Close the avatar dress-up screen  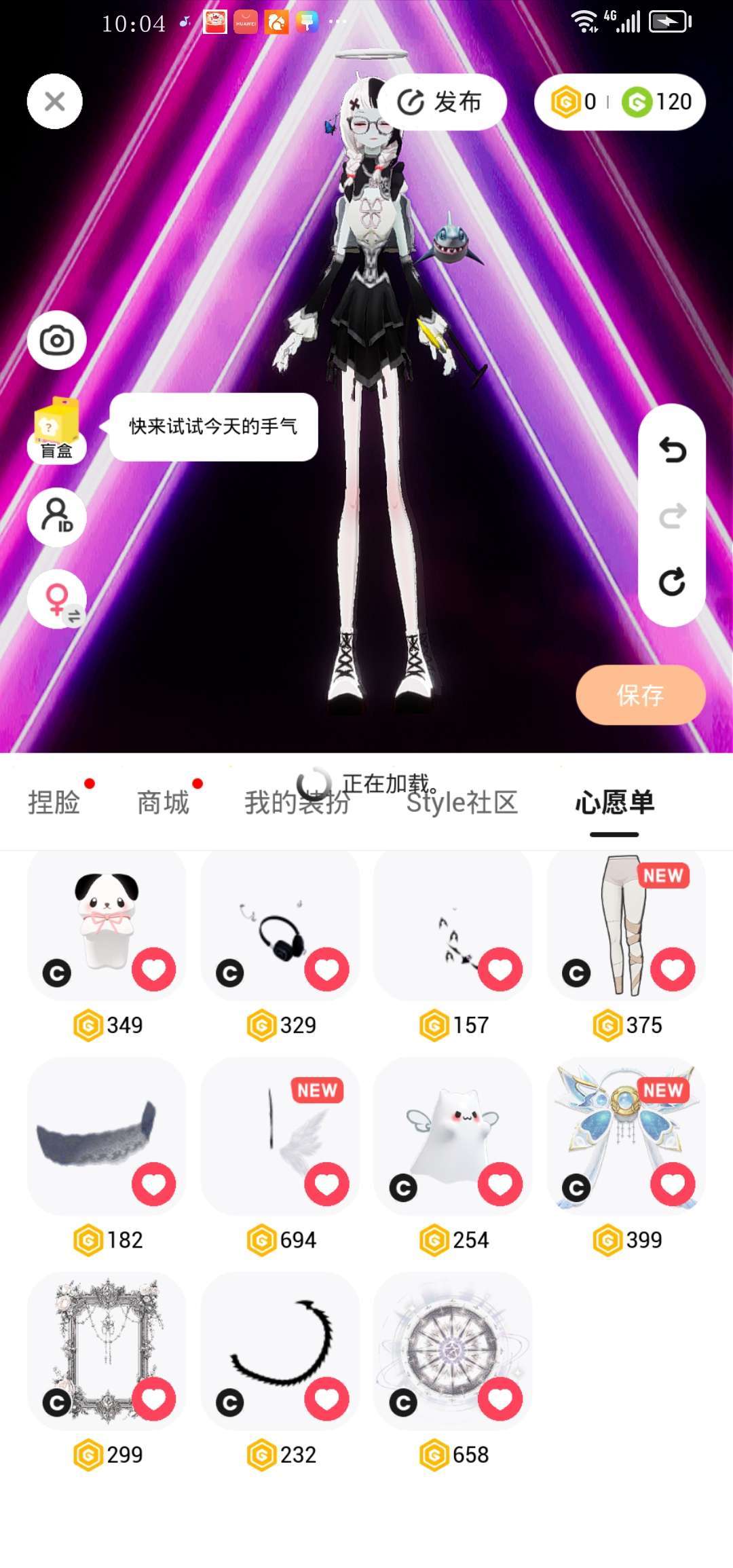click(55, 102)
